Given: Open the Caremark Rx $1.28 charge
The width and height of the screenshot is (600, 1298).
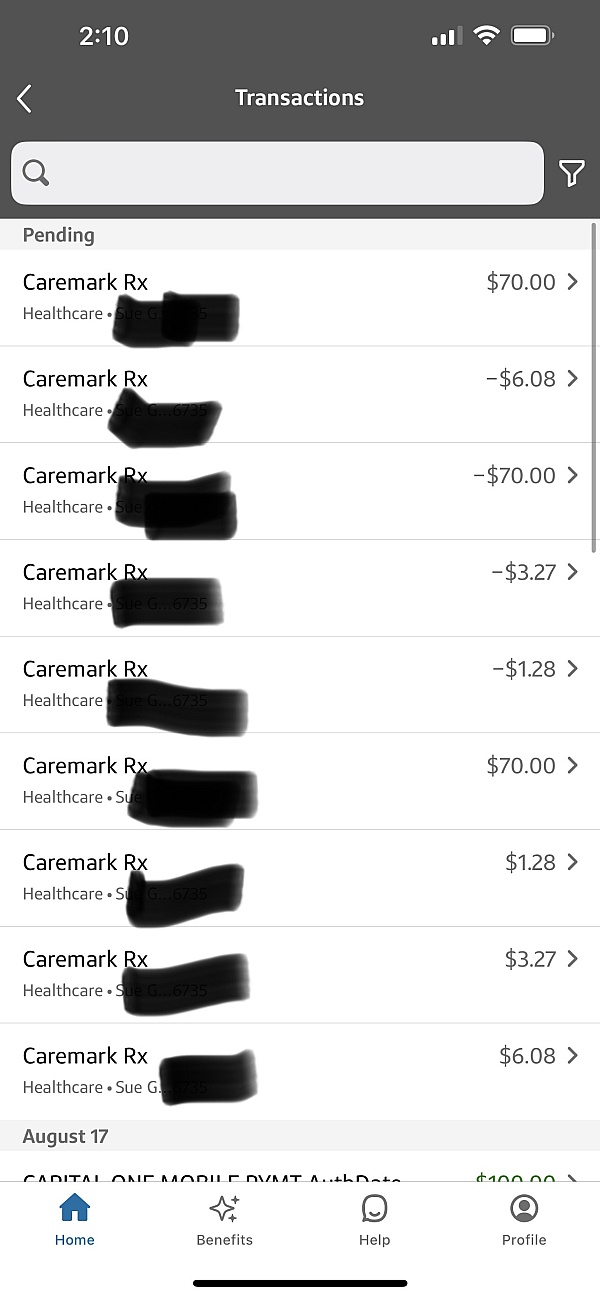Looking at the screenshot, I should pyautogui.click(x=300, y=878).
